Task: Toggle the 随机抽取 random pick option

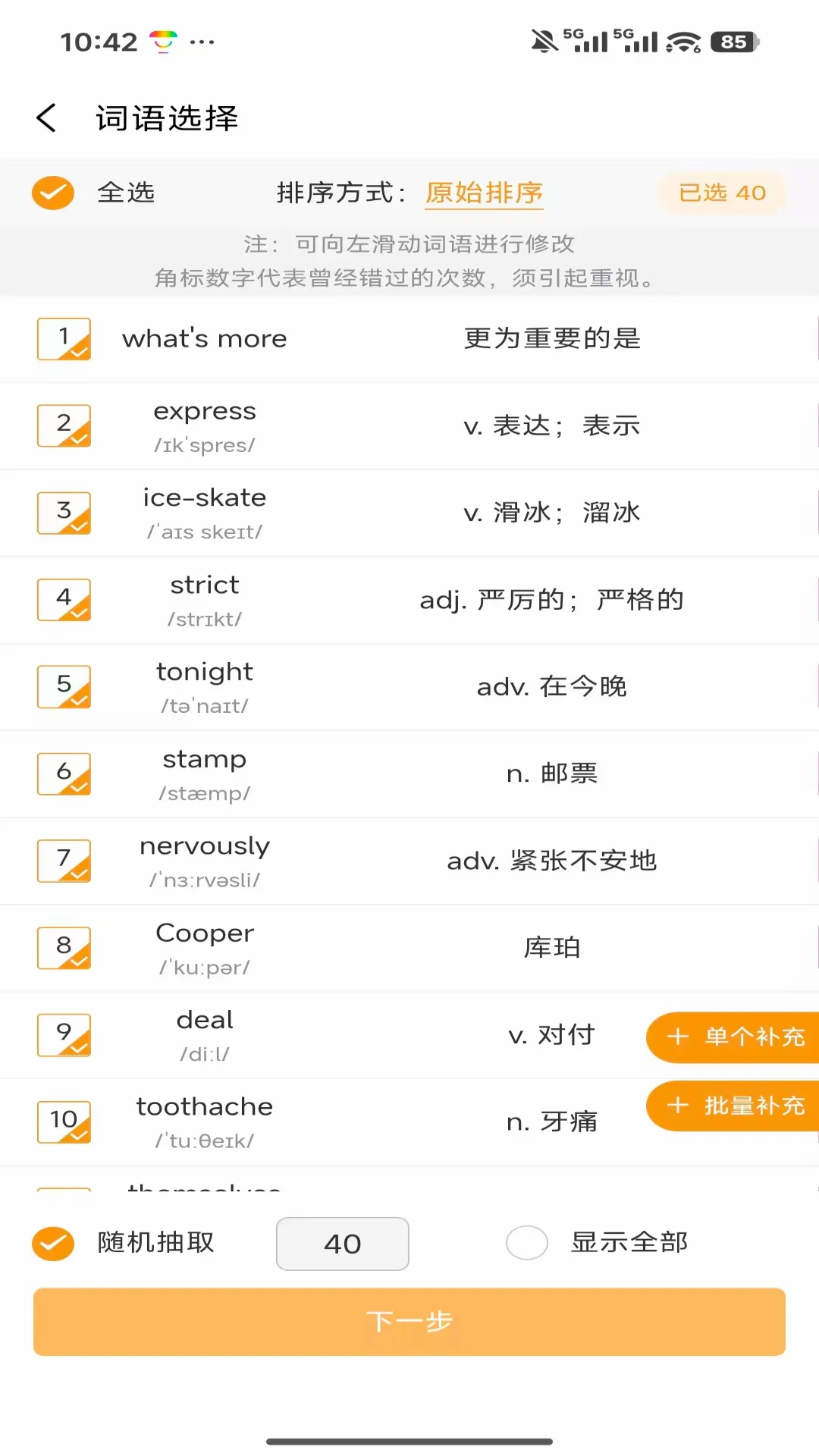Action: coord(52,1244)
